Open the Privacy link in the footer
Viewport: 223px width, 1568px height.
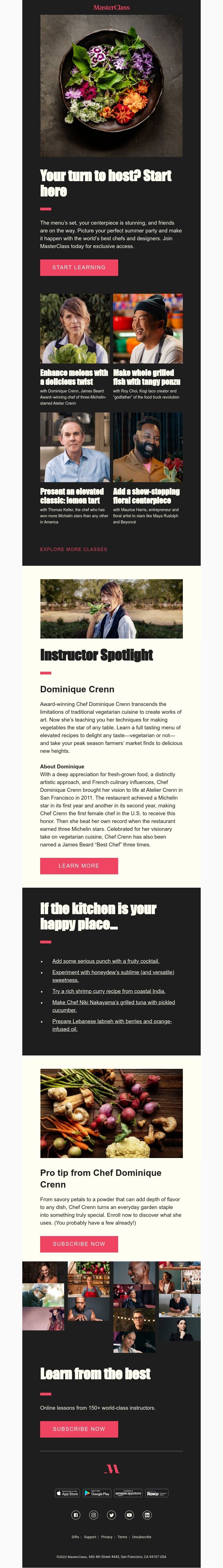[107, 1537]
